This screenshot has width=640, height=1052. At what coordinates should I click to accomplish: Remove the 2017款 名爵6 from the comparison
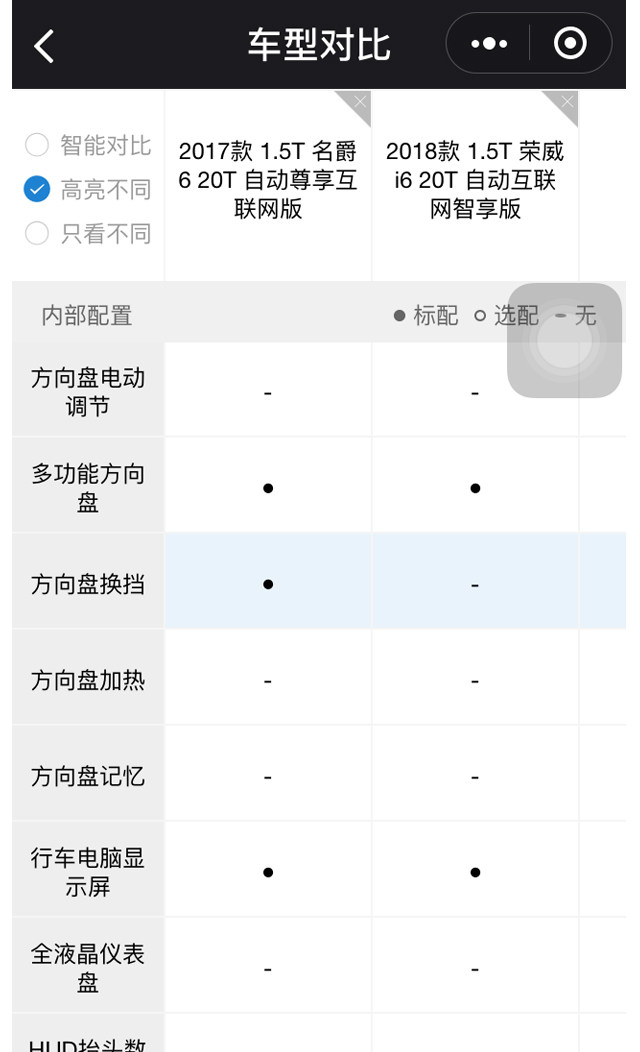point(359,102)
